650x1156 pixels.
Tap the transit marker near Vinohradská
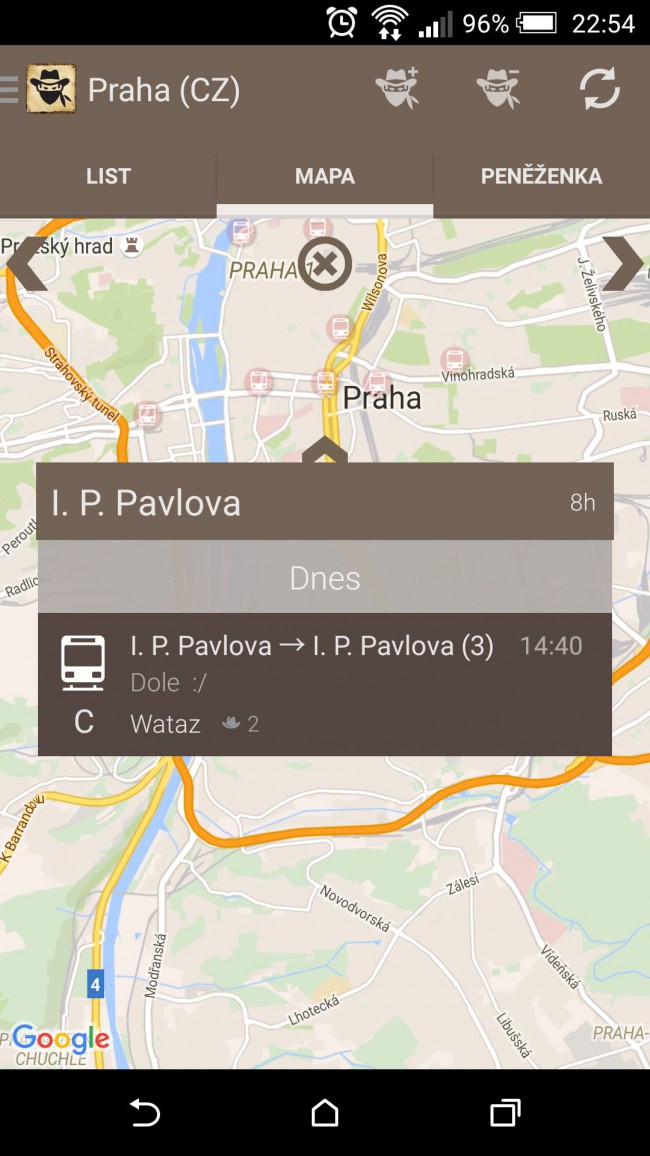(x=455, y=359)
